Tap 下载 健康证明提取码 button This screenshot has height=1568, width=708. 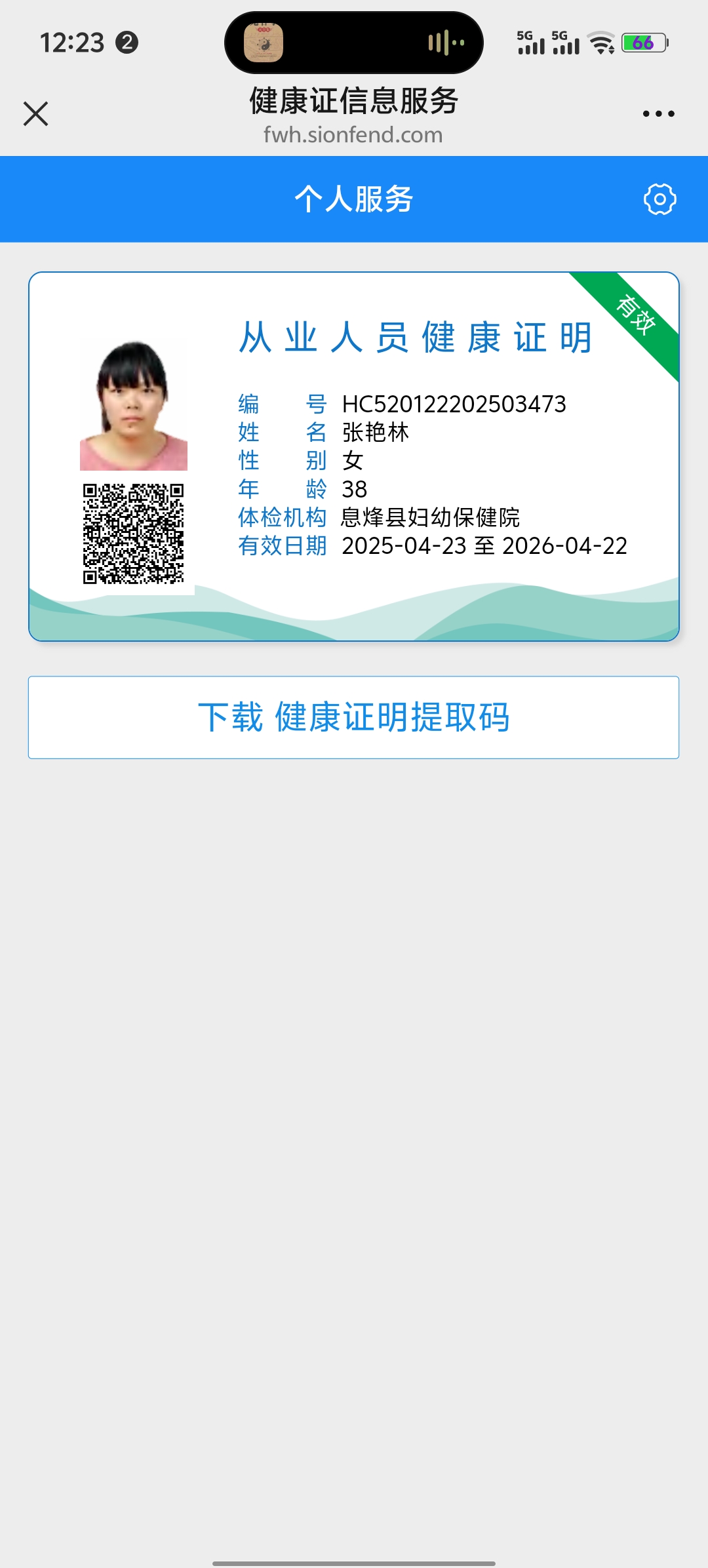(x=353, y=717)
